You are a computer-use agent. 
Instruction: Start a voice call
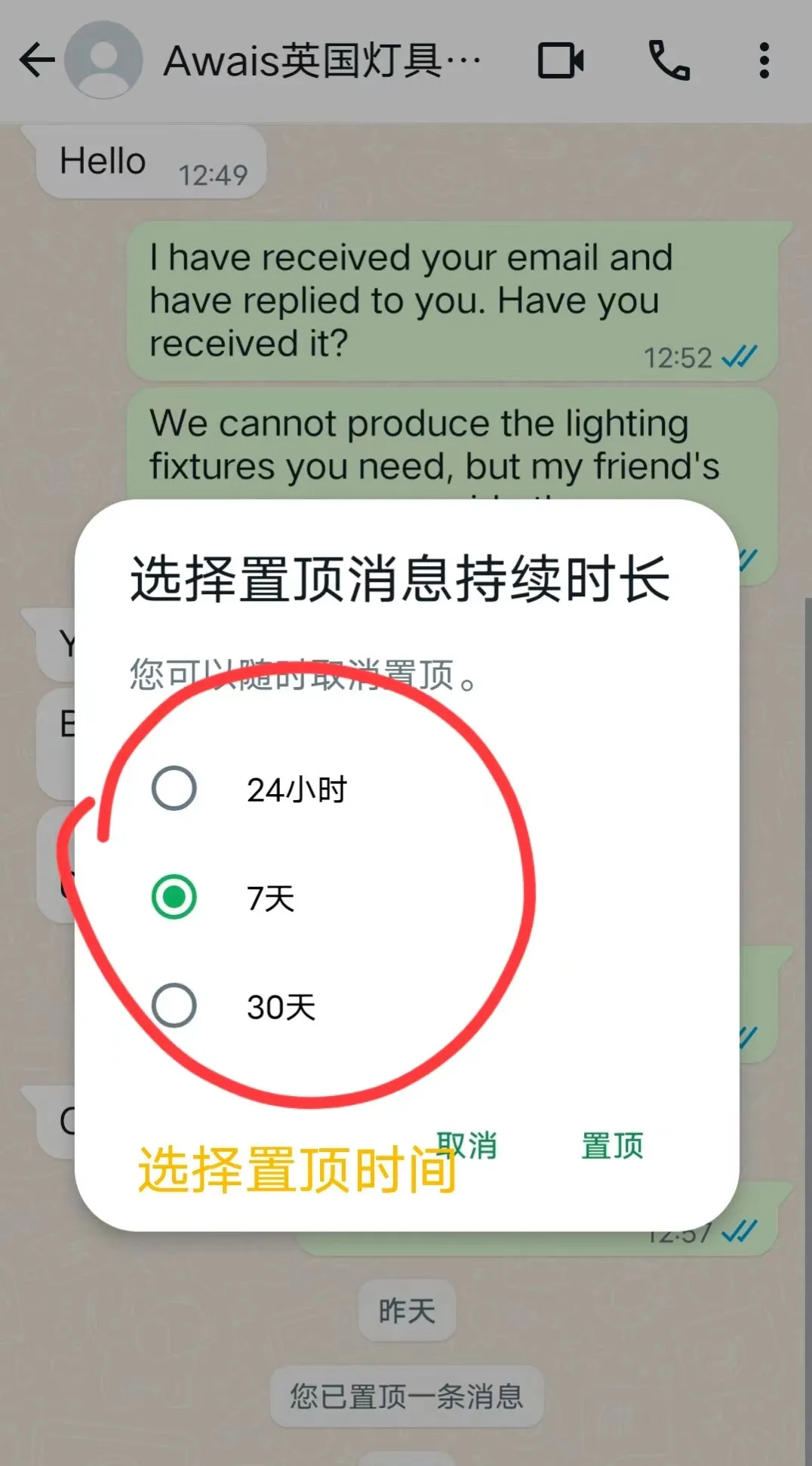pos(669,60)
